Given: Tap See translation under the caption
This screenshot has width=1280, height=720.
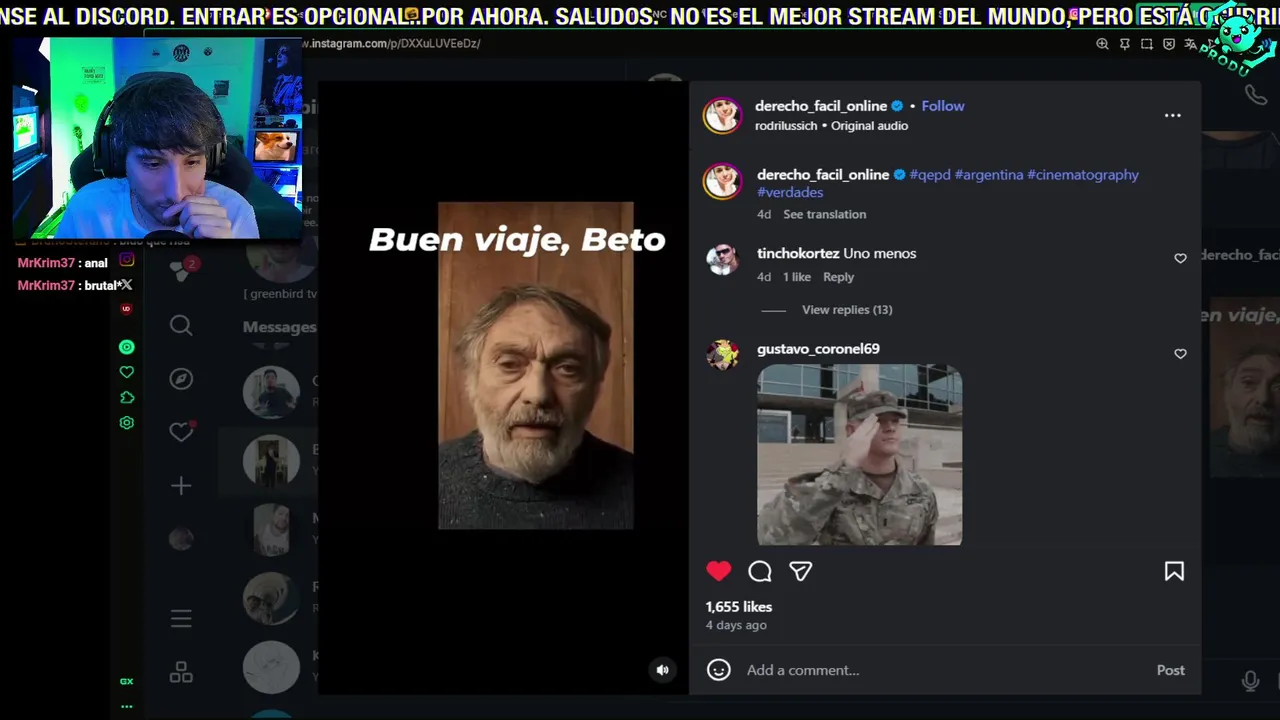Looking at the screenshot, I should [x=824, y=214].
